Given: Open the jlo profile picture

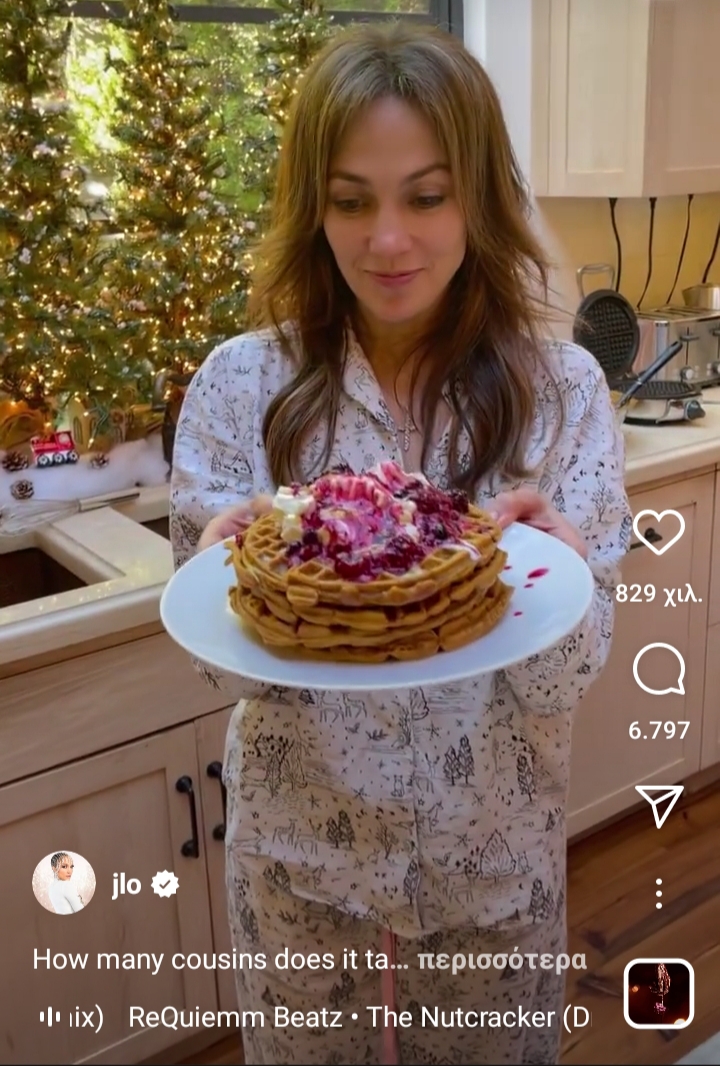Looking at the screenshot, I should [x=64, y=883].
